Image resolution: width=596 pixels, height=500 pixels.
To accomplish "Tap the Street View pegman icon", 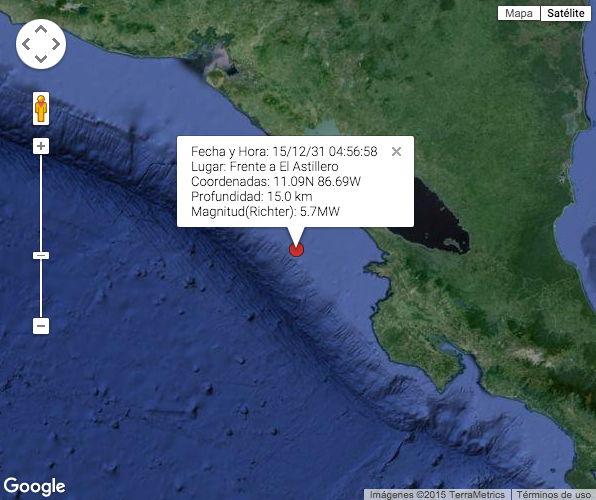I will [41, 108].
